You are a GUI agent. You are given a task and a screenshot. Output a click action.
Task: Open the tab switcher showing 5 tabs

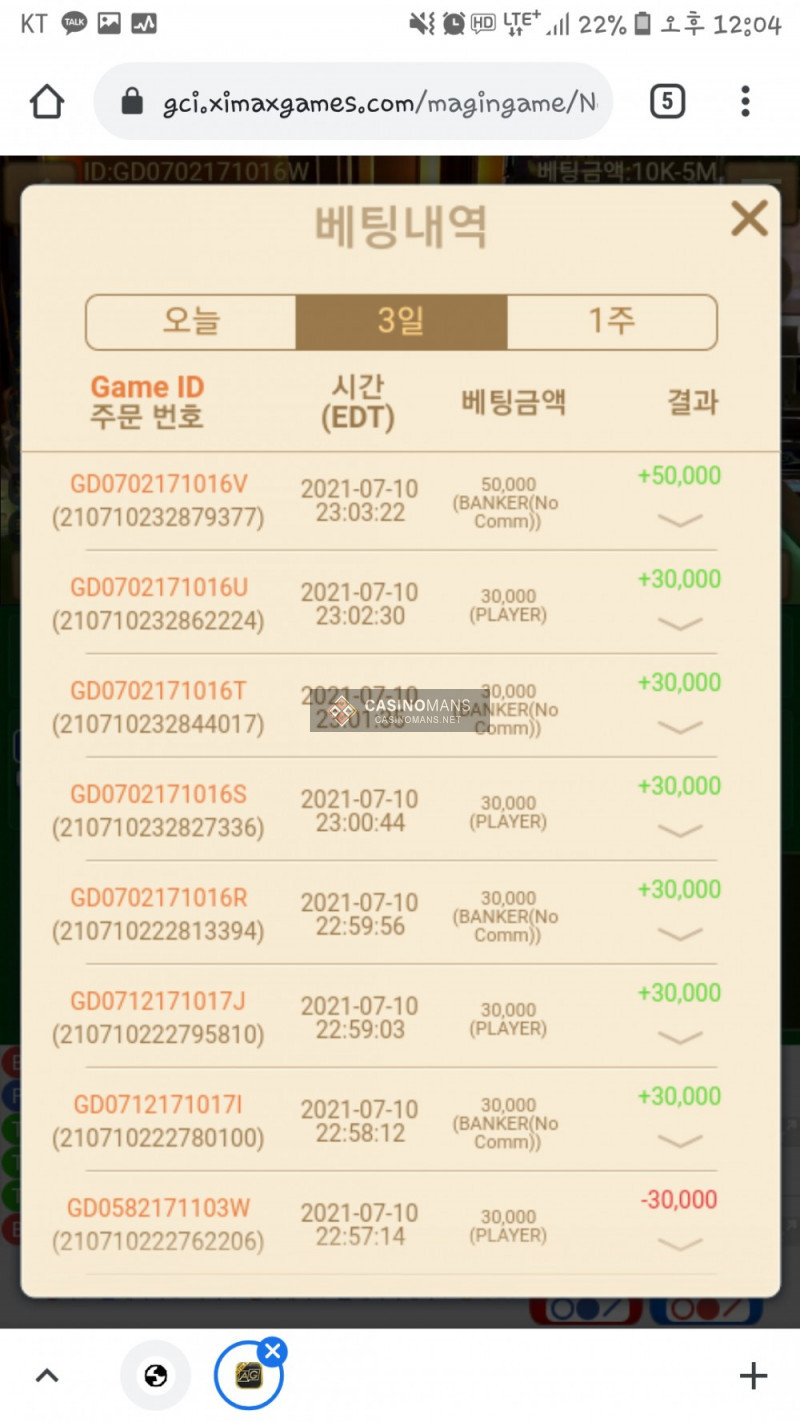tap(667, 101)
